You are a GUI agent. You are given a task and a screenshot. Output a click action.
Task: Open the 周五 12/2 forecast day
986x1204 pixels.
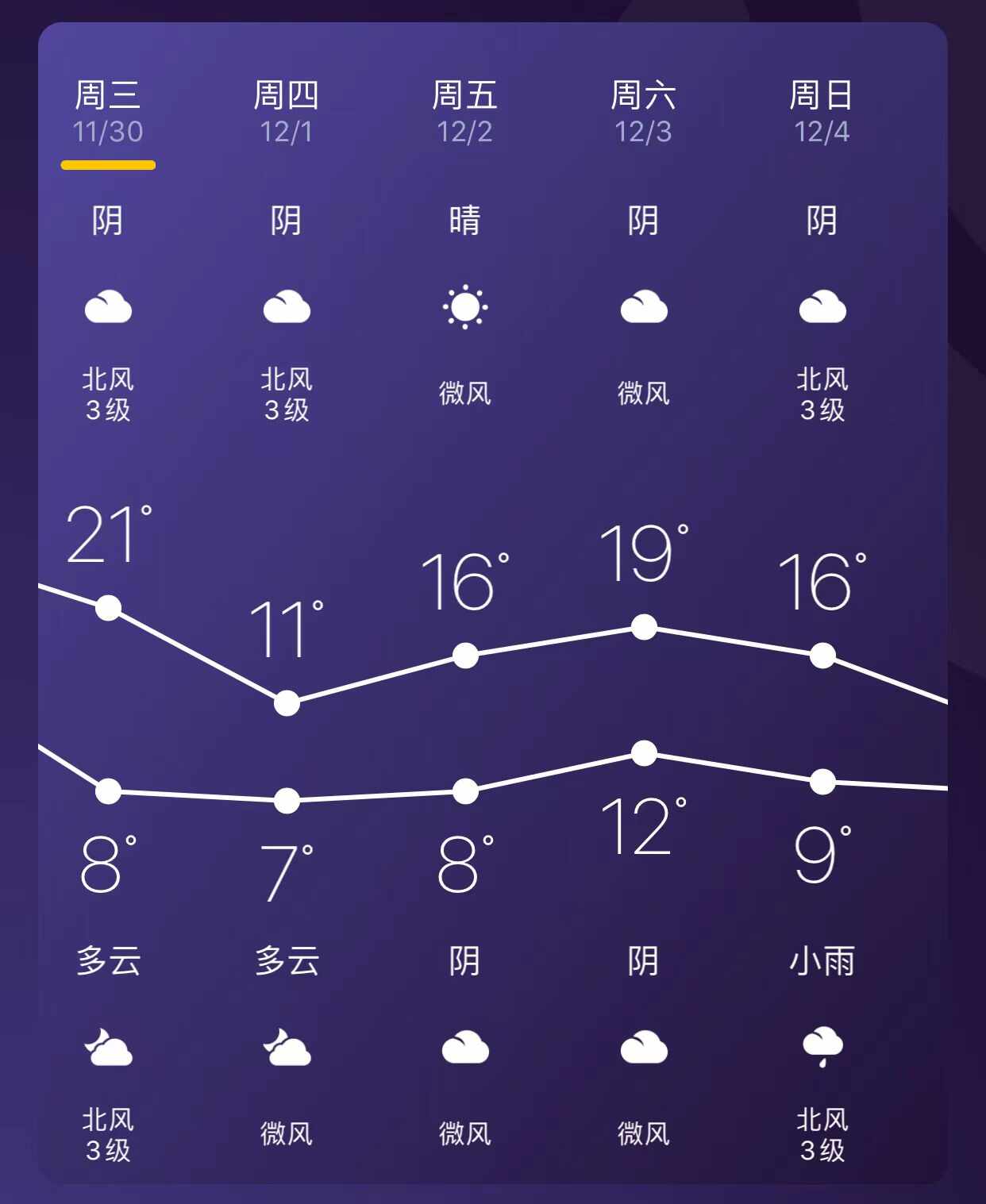(465, 112)
